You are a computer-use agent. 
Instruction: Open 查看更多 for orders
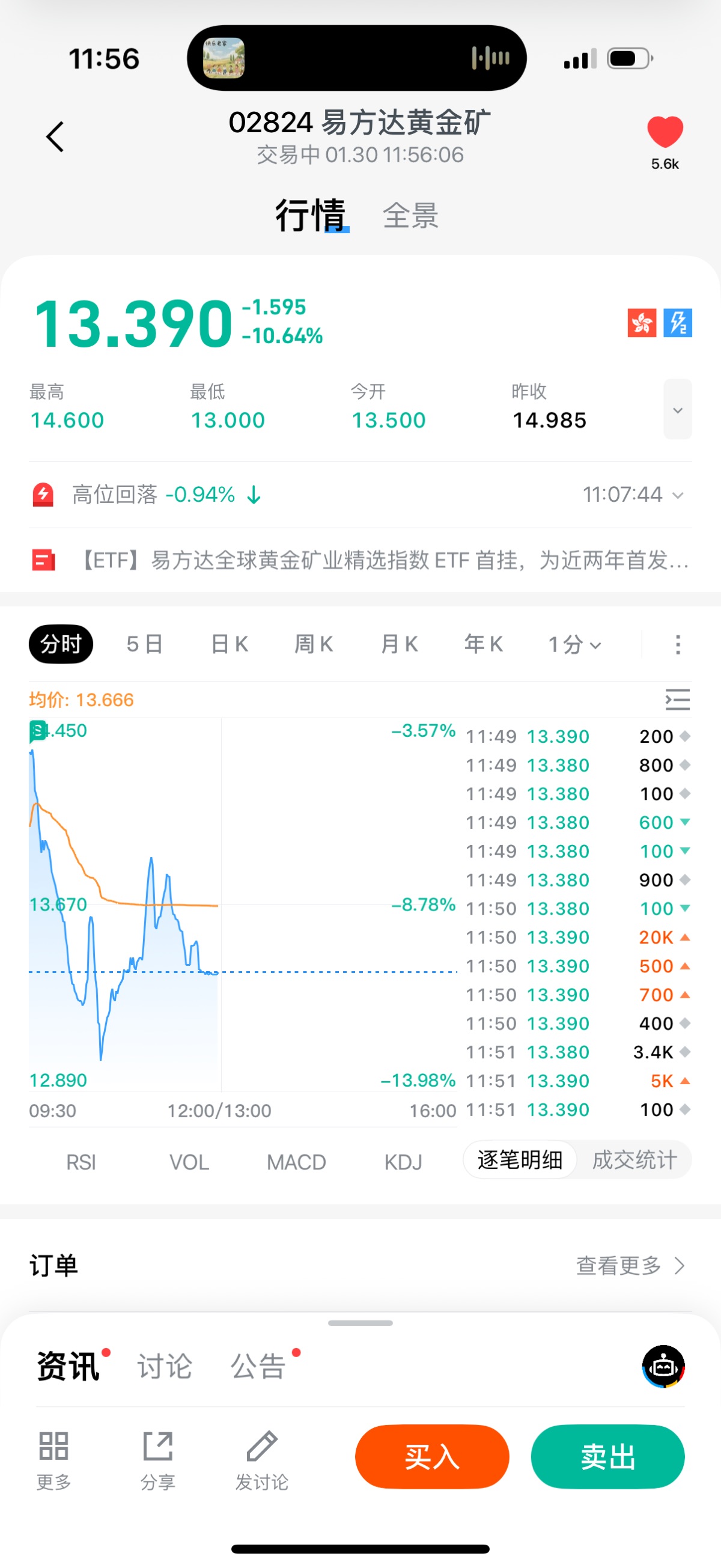tap(630, 1266)
